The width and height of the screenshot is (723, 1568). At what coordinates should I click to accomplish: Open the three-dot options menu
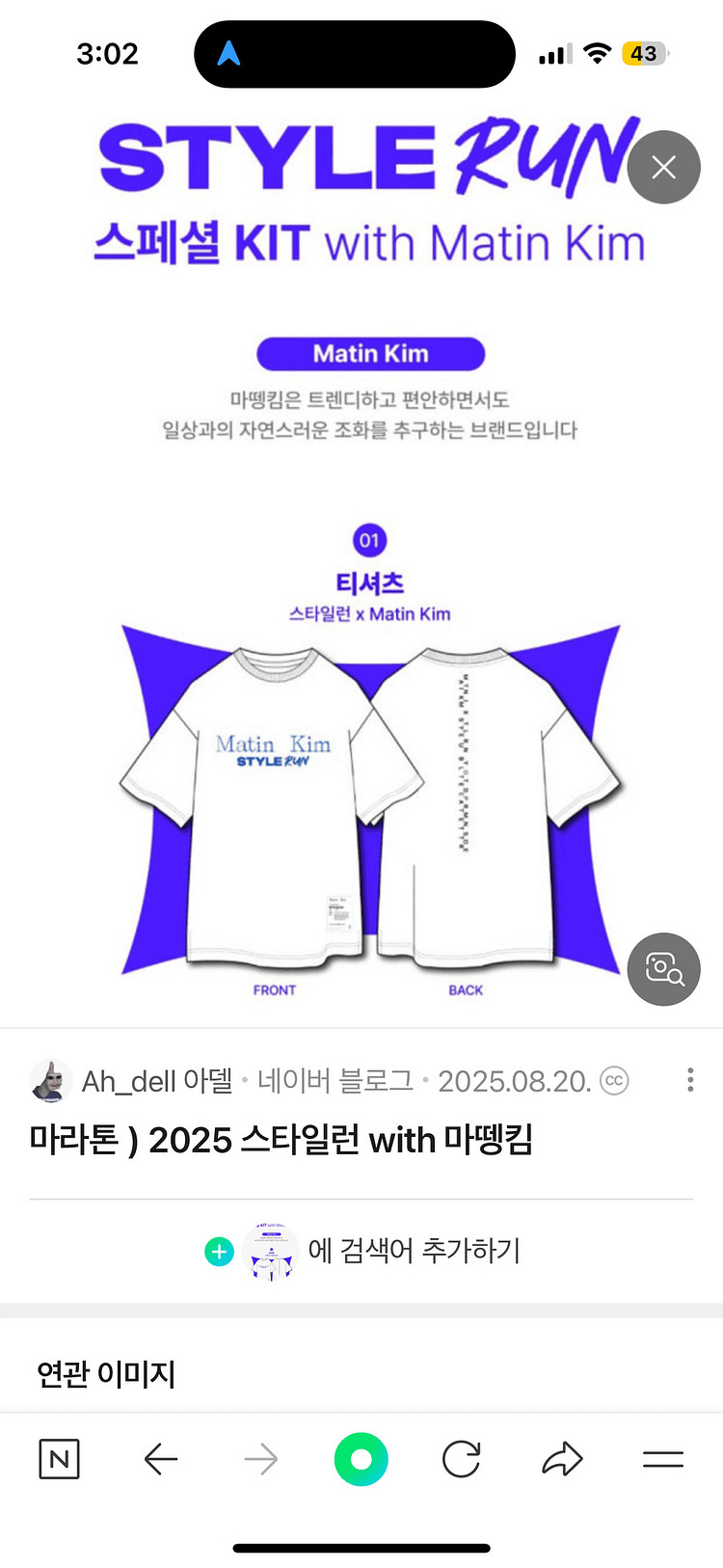(690, 1081)
